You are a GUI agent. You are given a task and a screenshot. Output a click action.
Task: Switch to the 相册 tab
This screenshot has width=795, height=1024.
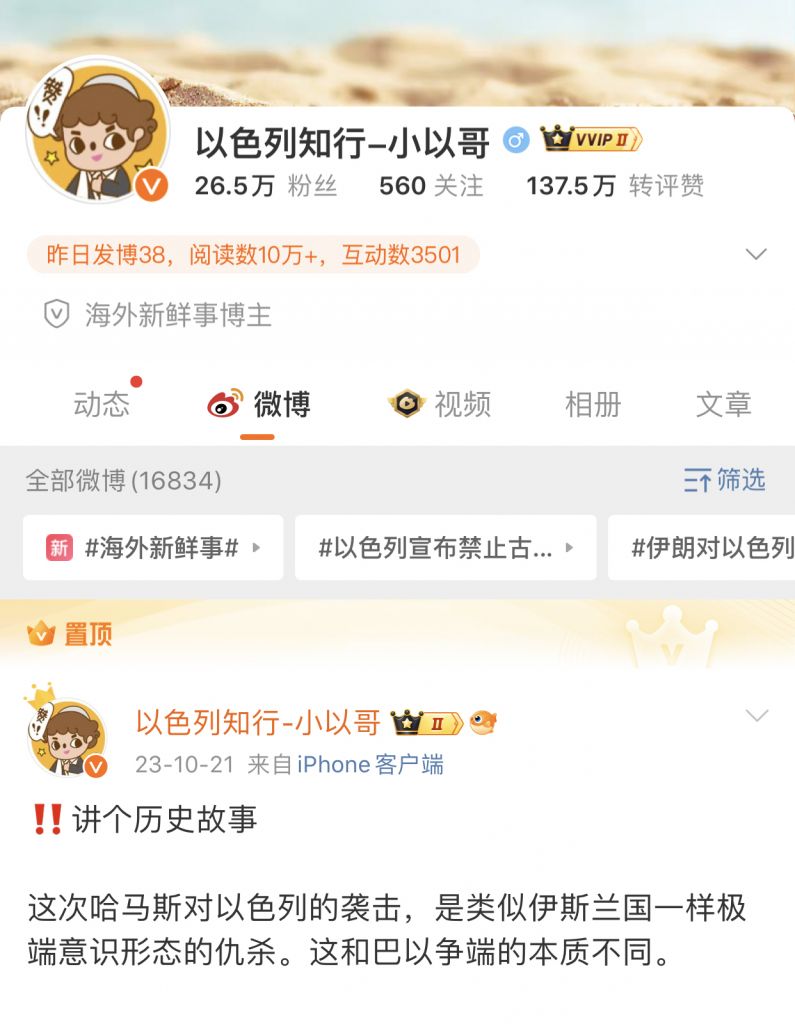[x=592, y=404]
